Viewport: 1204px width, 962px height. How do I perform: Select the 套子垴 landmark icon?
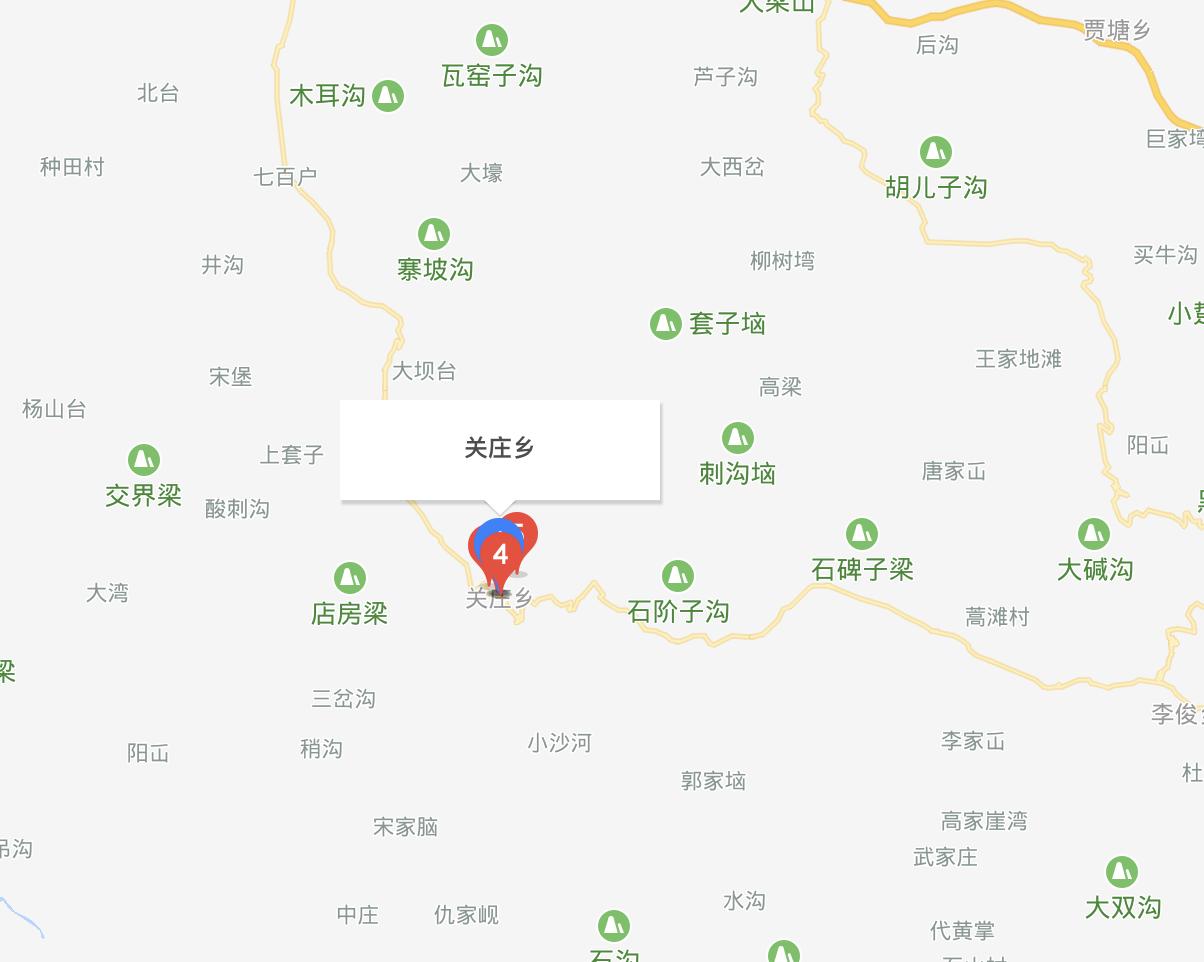[x=665, y=324]
